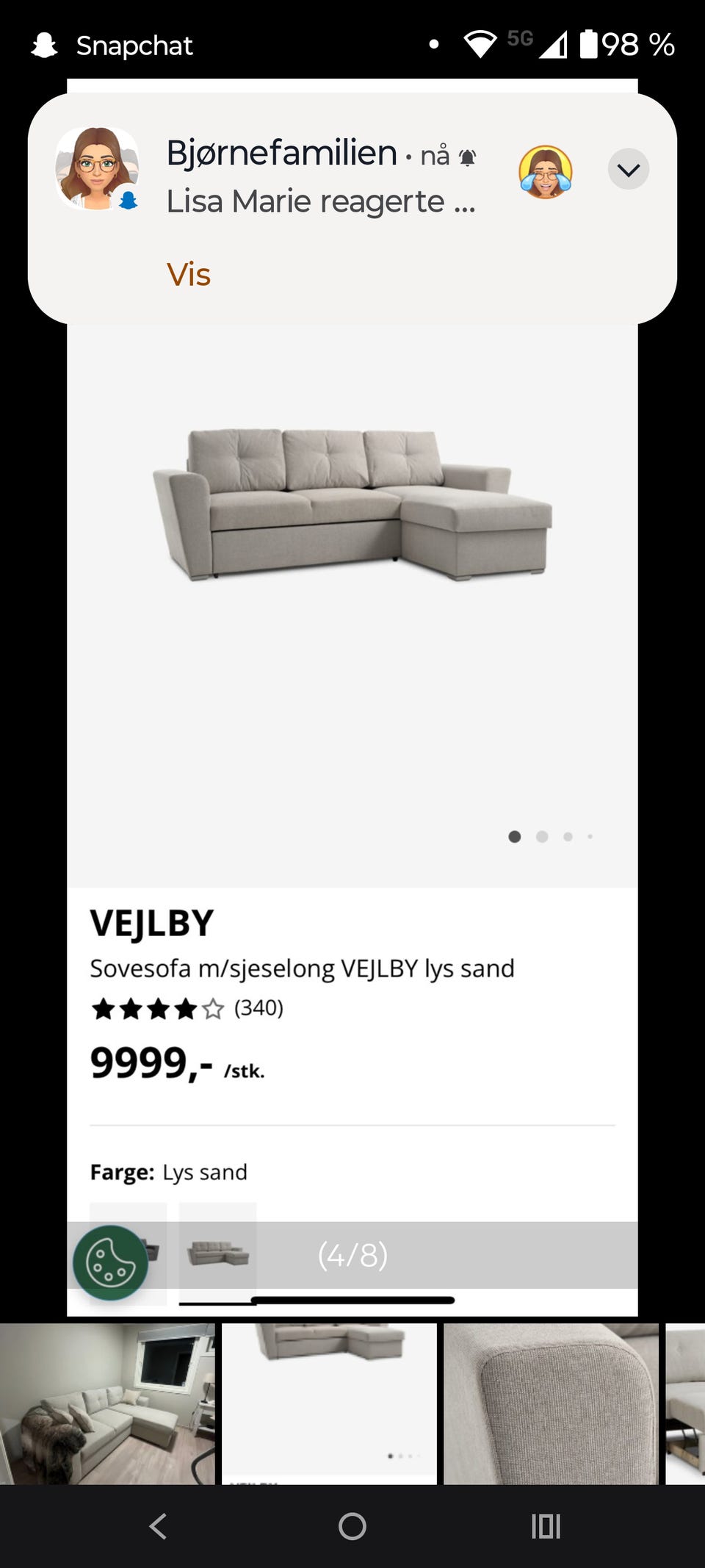705x1568 pixels.
Task: Expand the Bjørnefamilien notification with the chevron
Action: [x=629, y=170]
